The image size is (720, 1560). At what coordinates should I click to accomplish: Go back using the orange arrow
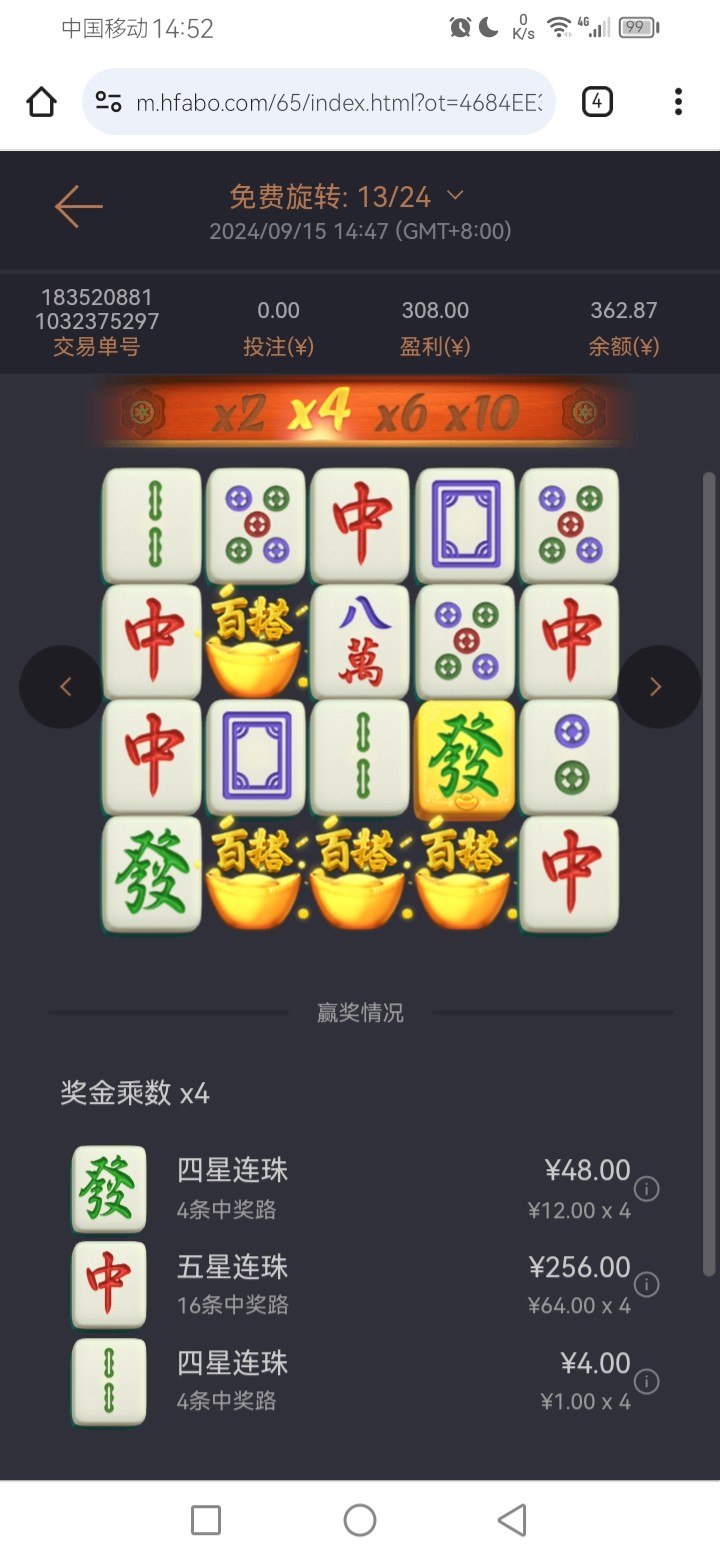(x=79, y=207)
